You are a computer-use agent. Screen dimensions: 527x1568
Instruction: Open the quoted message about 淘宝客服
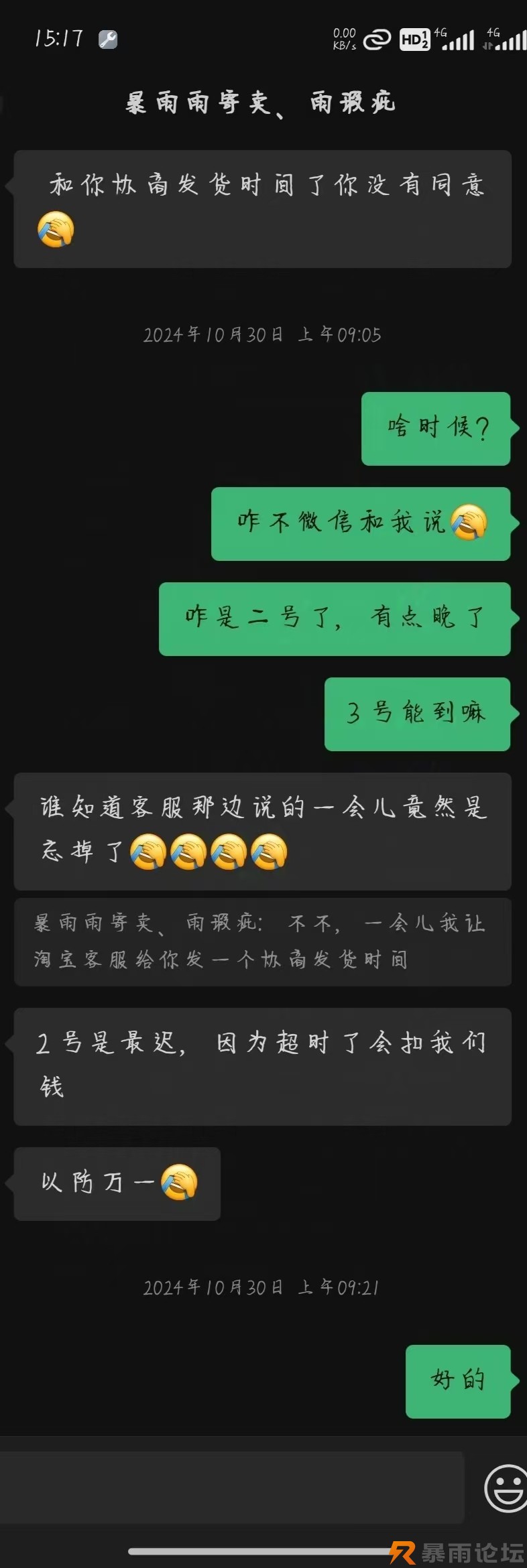(262, 941)
